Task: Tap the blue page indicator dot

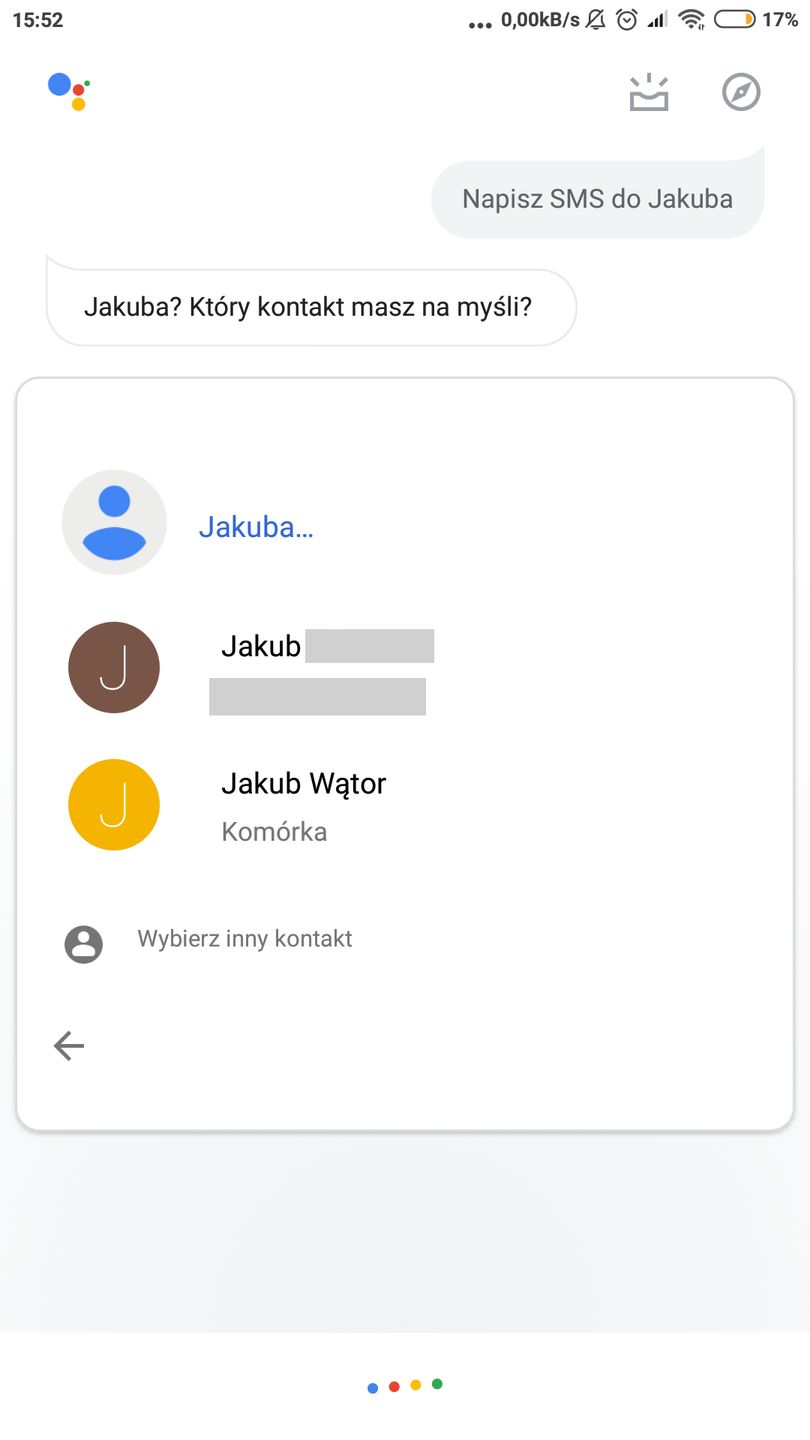Action: tap(372, 1386)
